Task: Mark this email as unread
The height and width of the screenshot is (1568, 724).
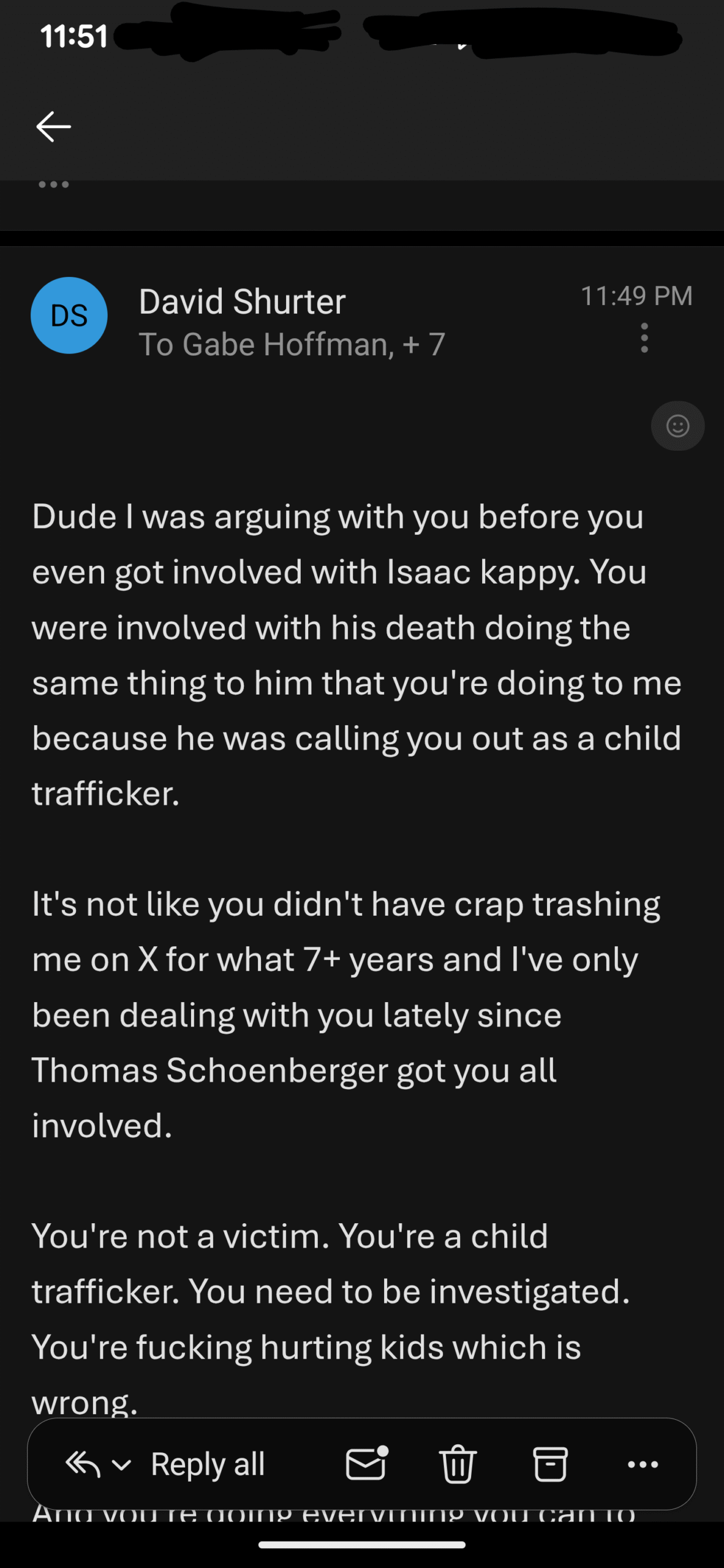Action: tap(367, 1464)
